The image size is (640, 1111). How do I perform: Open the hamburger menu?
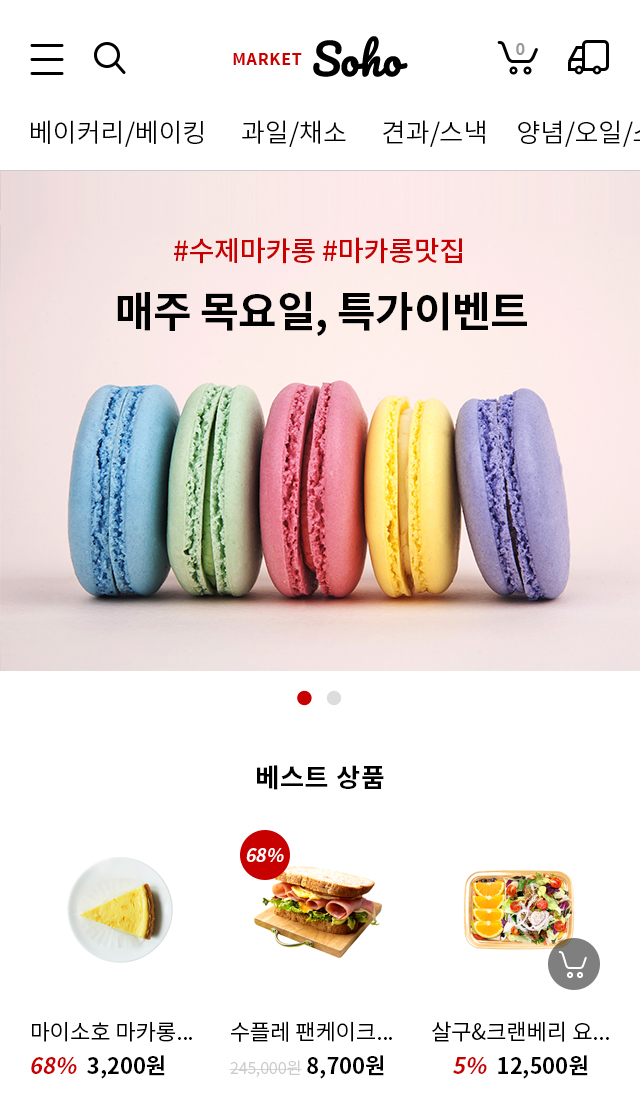(46, 59)
